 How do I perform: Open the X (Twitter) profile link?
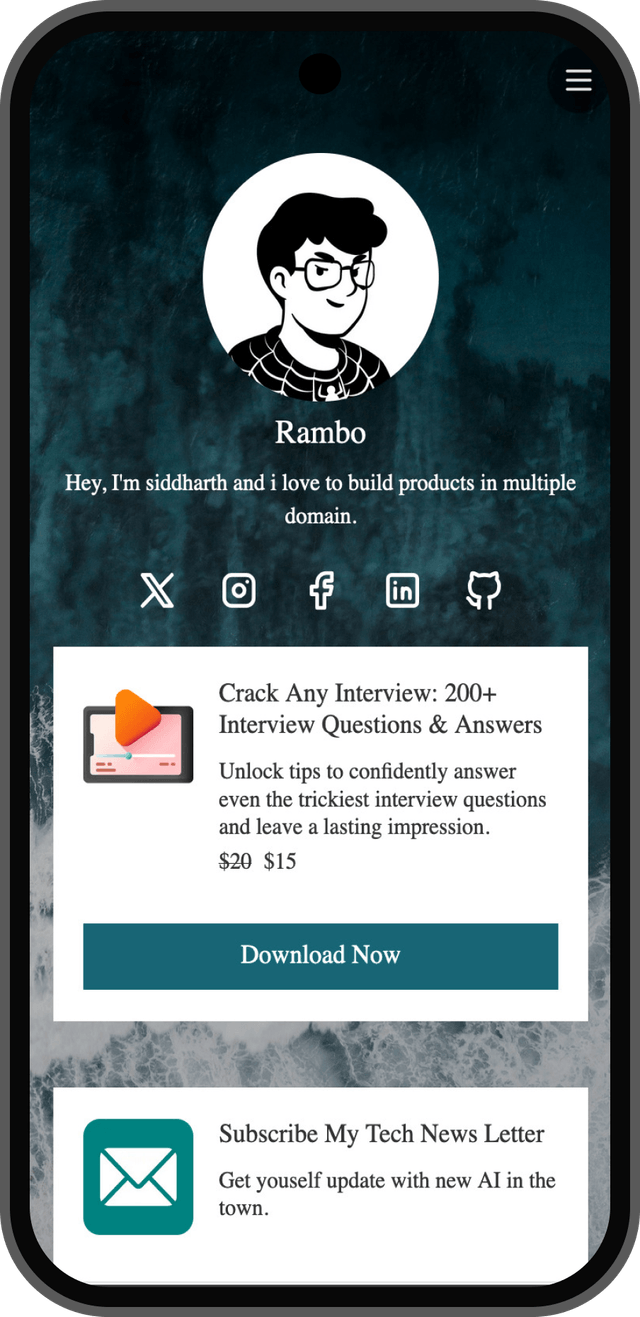point(157,591)
